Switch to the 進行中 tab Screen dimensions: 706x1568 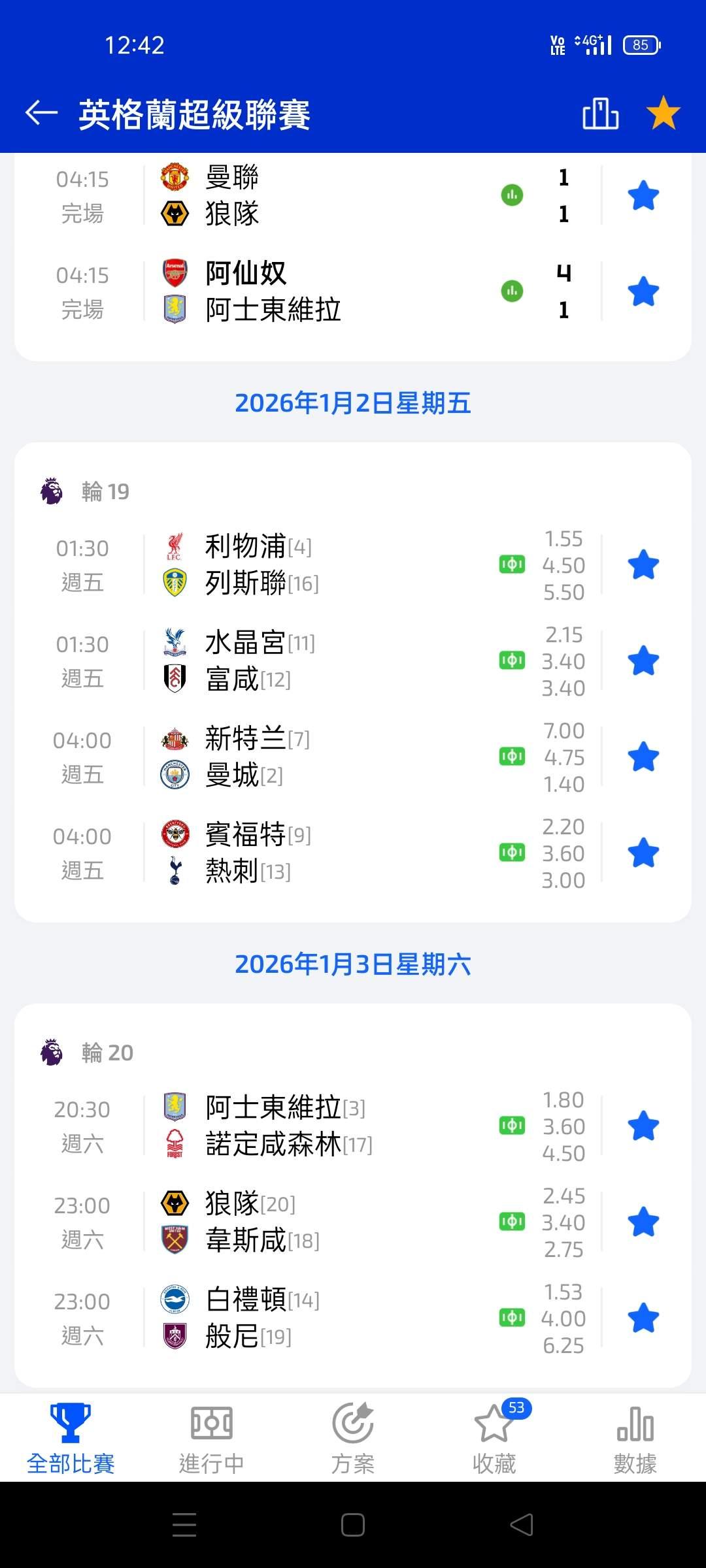tap(212, 1437)
